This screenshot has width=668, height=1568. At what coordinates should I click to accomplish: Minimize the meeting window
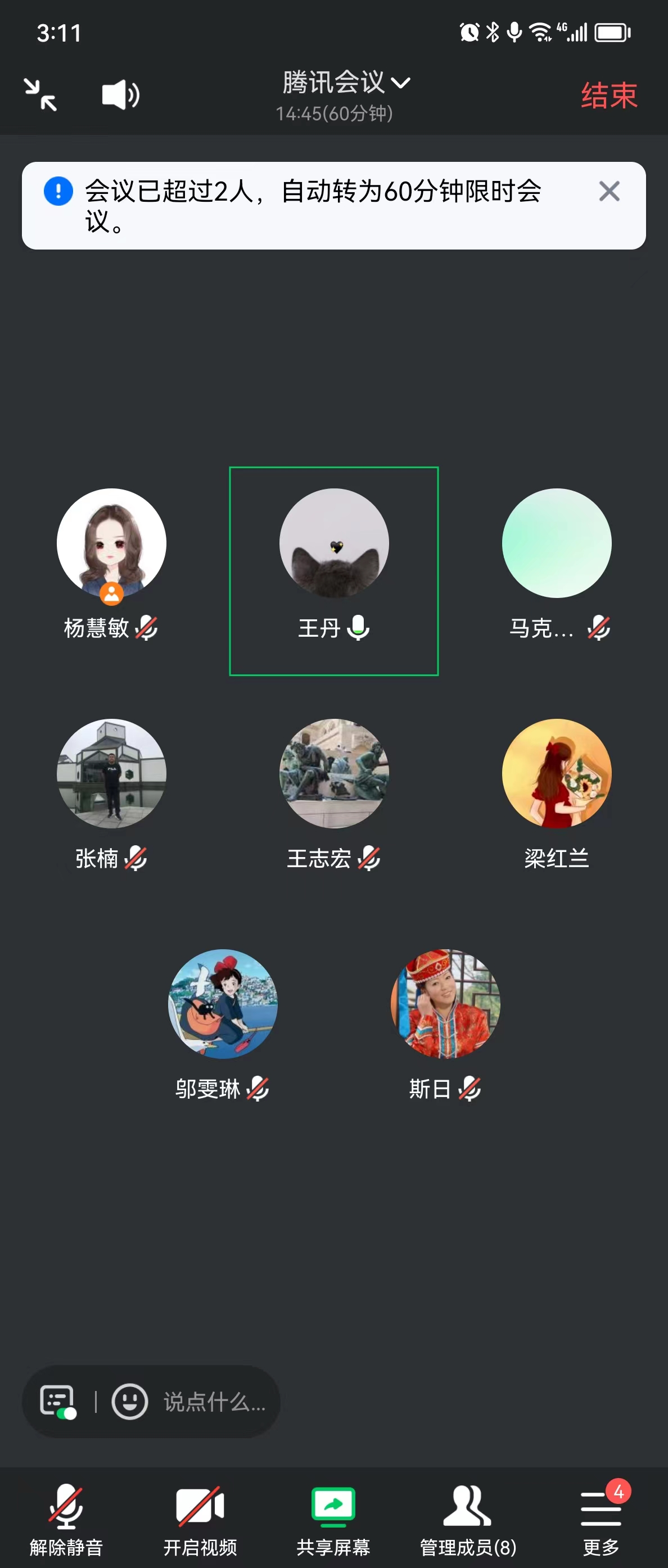click(40, 95)
